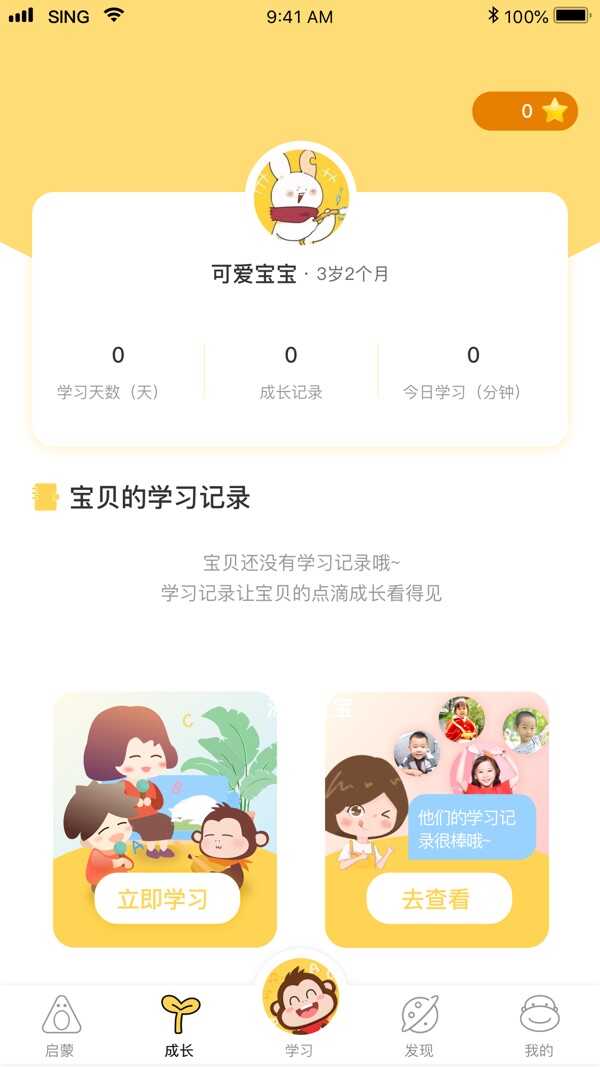
Task: Open the star points badge
Action: [525, 111]
